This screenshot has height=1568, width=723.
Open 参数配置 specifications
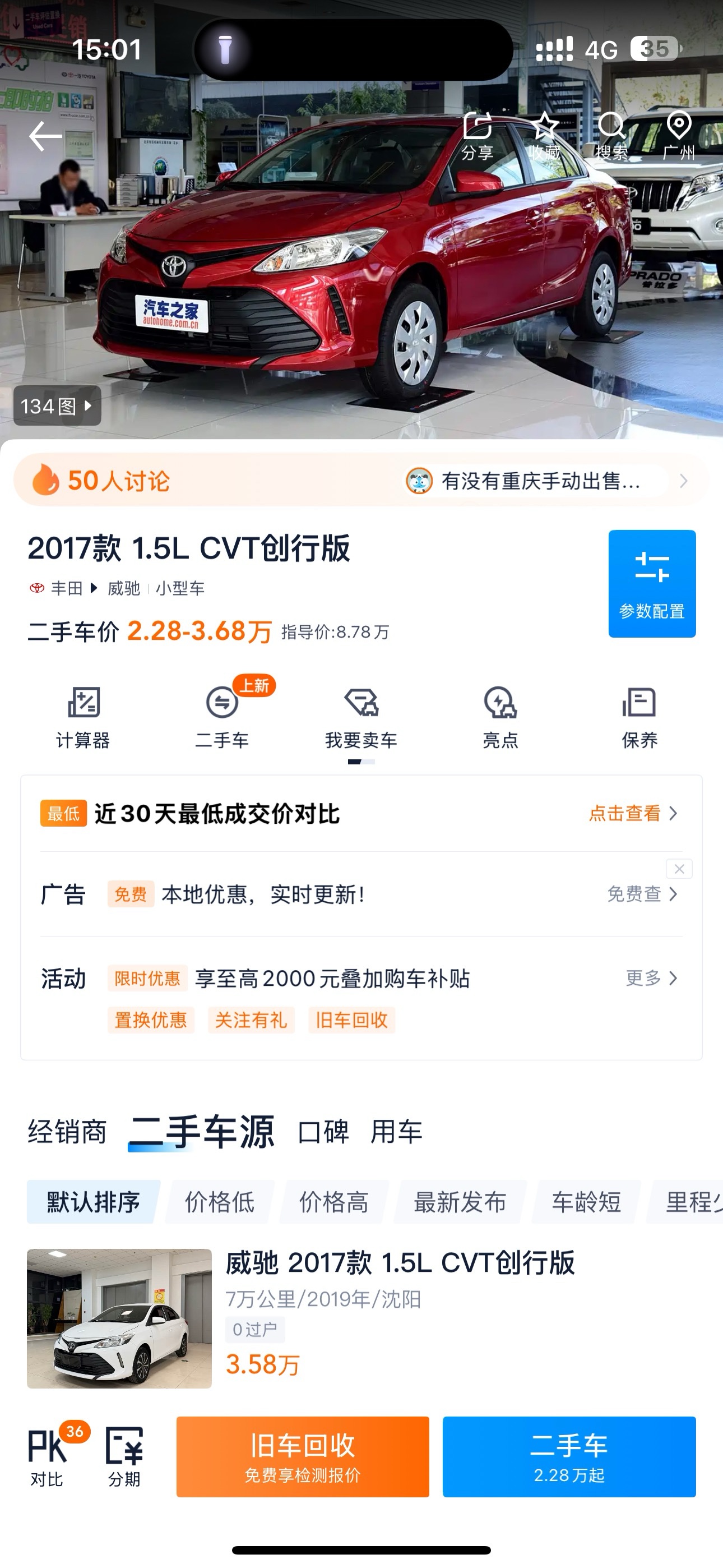(x=652, y=584)
